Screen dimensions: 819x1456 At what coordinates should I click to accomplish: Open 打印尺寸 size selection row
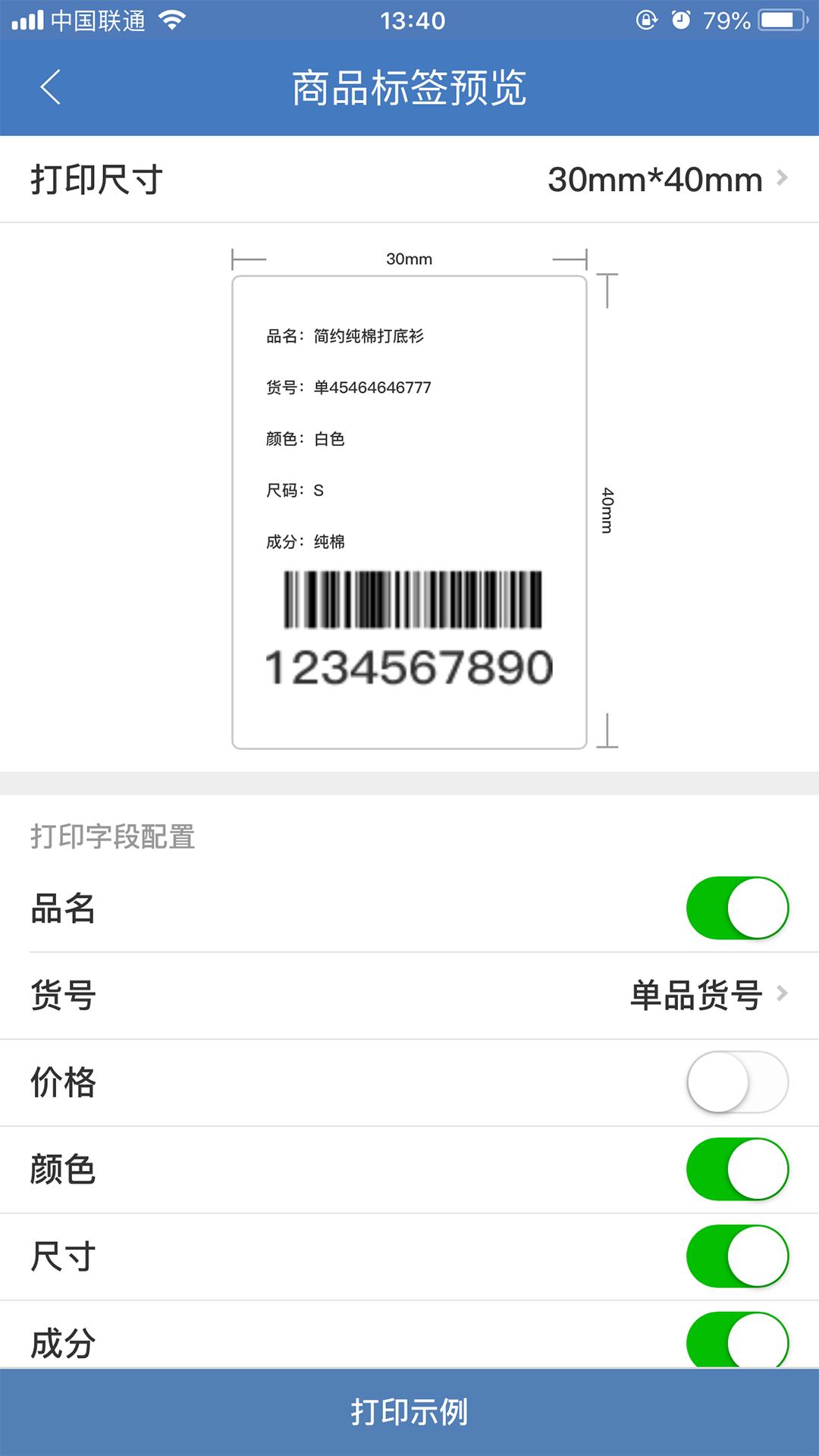click(x=409, y=180)
